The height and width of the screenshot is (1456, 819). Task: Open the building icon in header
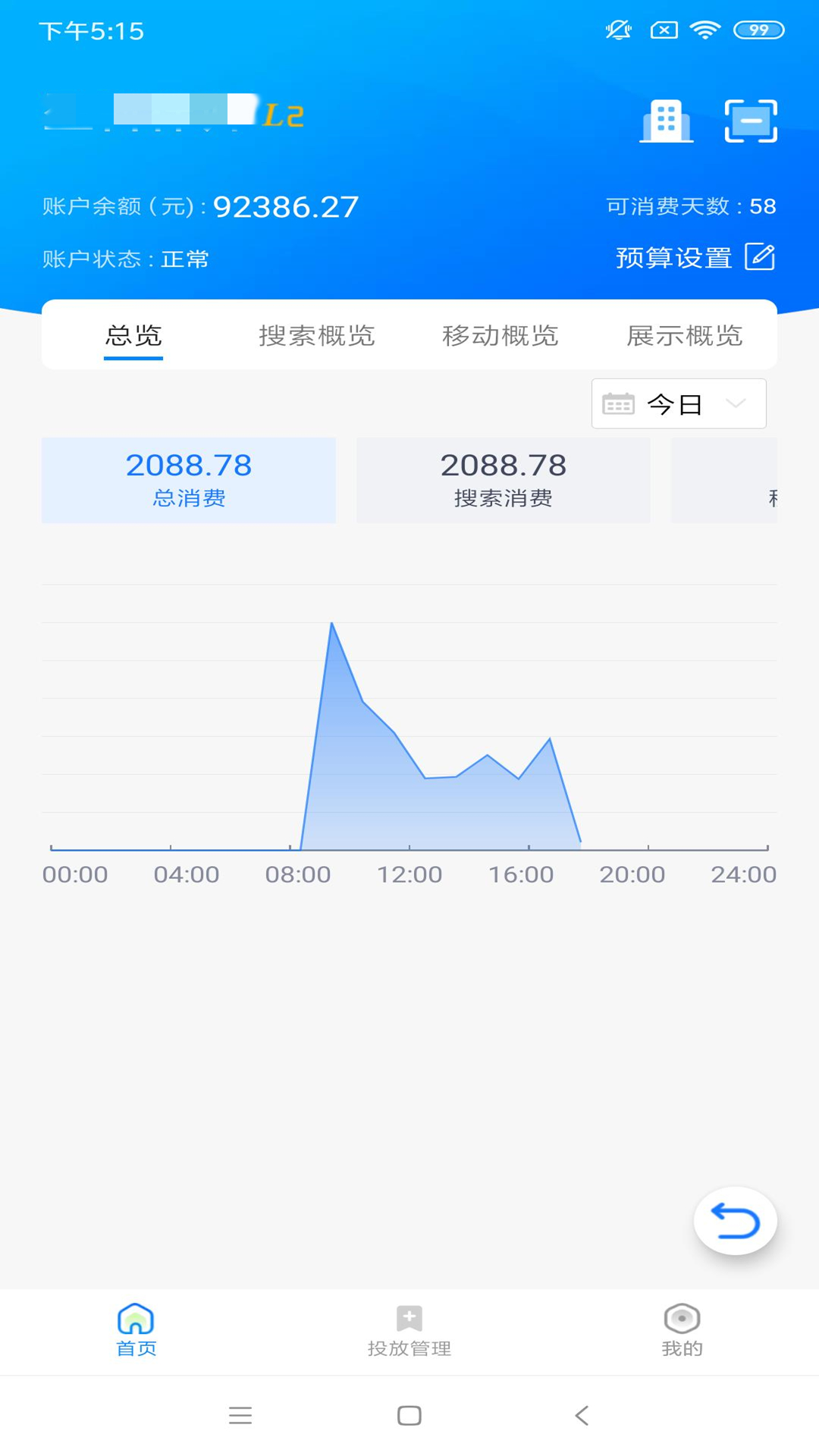(667, 121)
